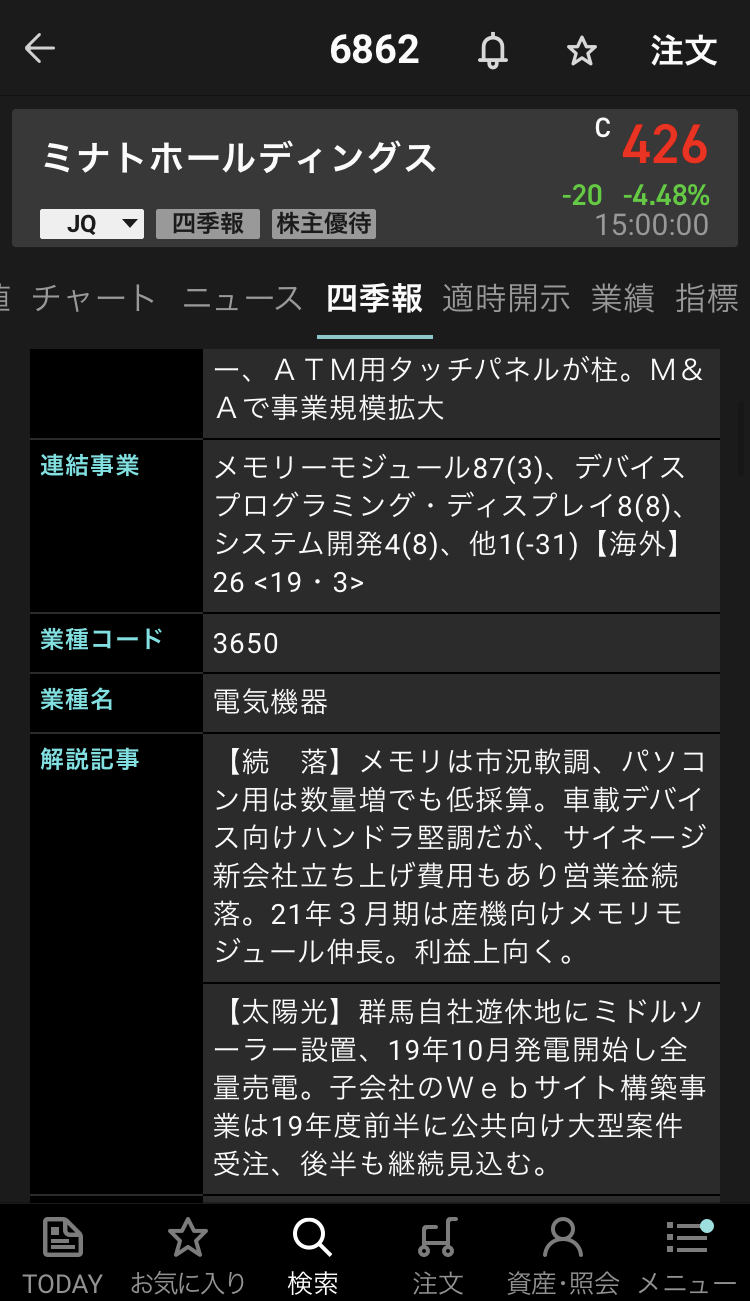Switch to the チャート tab
750x1301 pixels.
click(94, 298)
